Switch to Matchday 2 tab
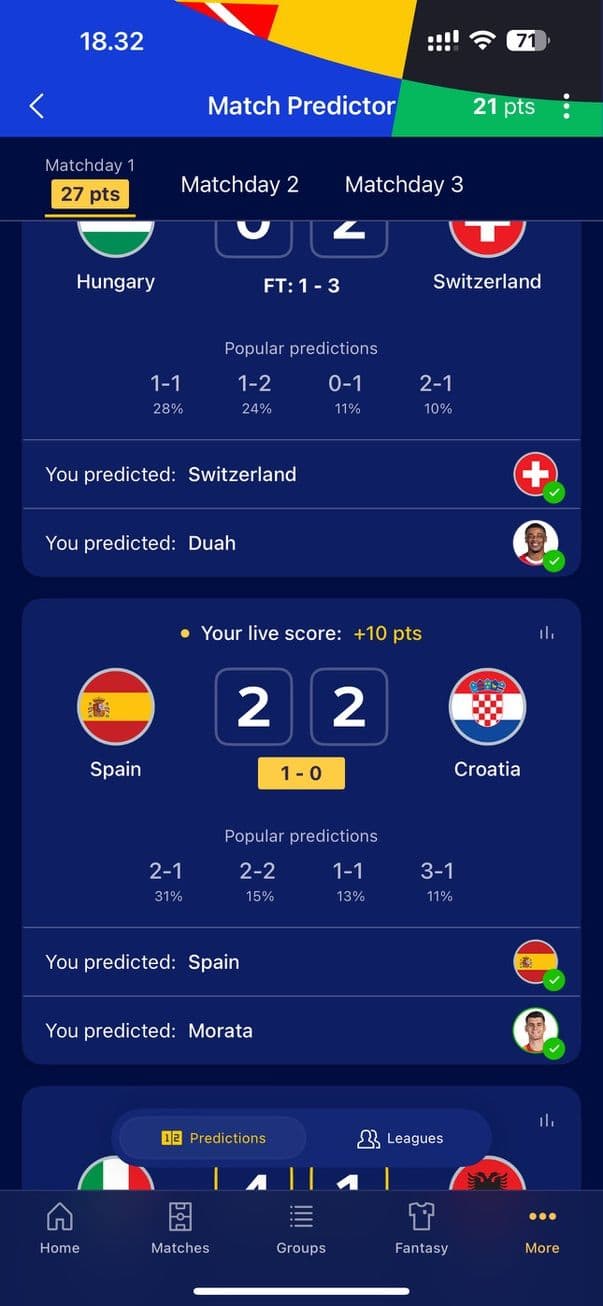603x1306 pixels. coord(240,184)
